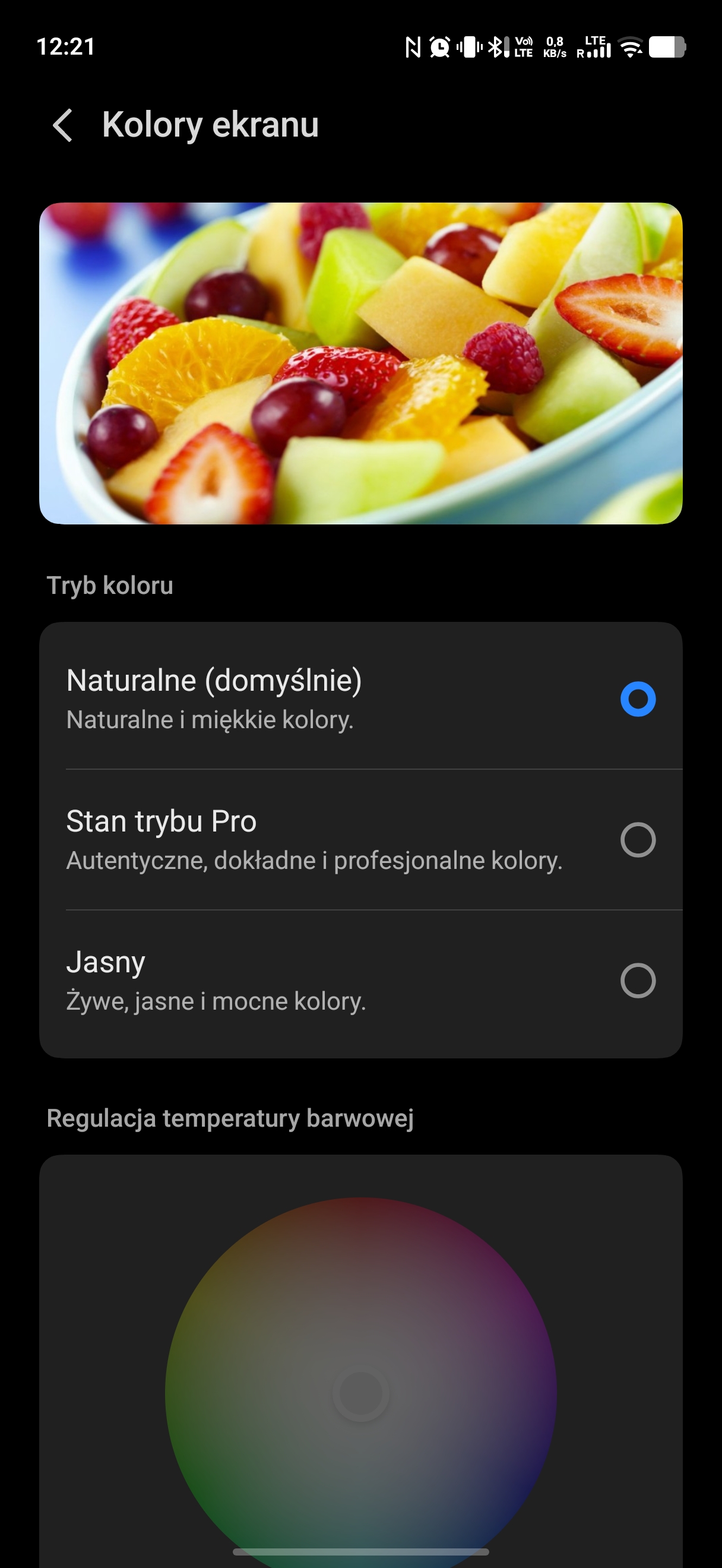Choose Stan trybu Pro color mode
The height and width of the screenshot is (1568, 722).
(638, 840)
